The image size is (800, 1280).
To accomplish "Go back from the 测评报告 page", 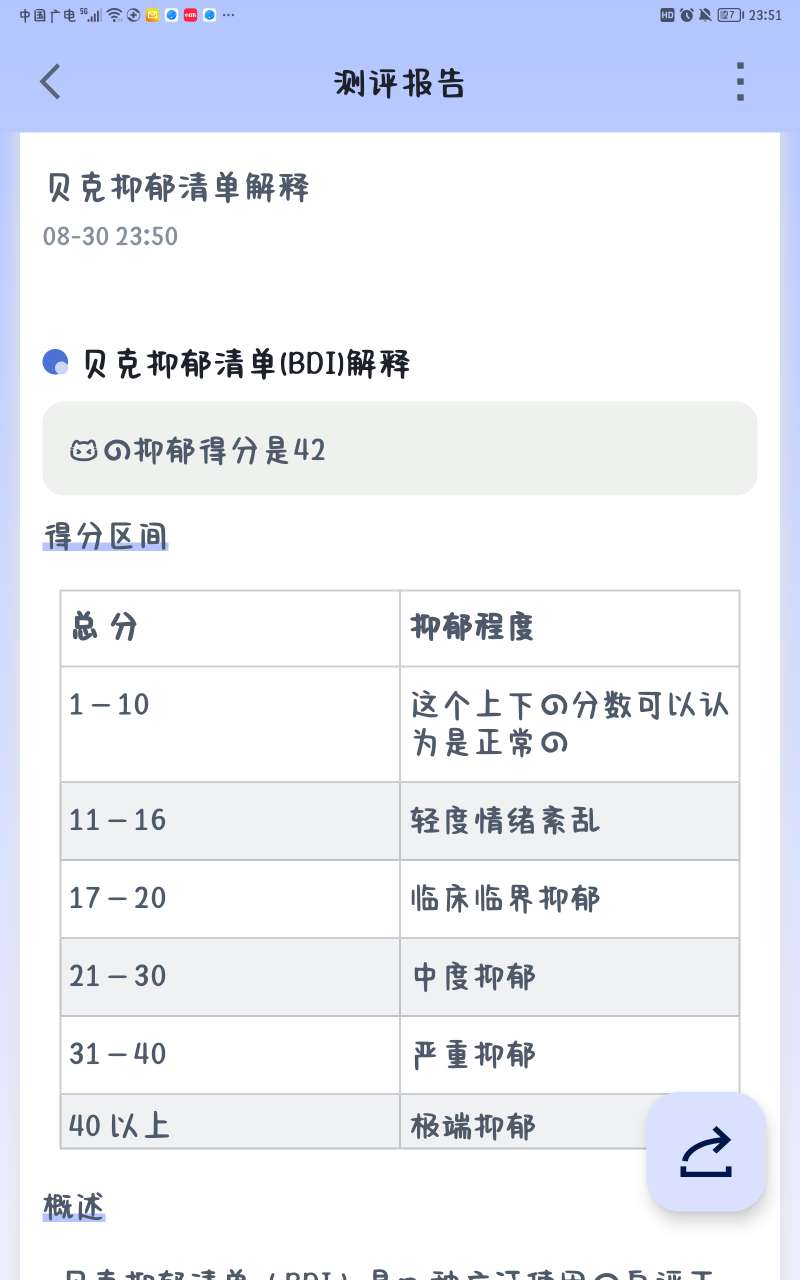I will 50,82.
